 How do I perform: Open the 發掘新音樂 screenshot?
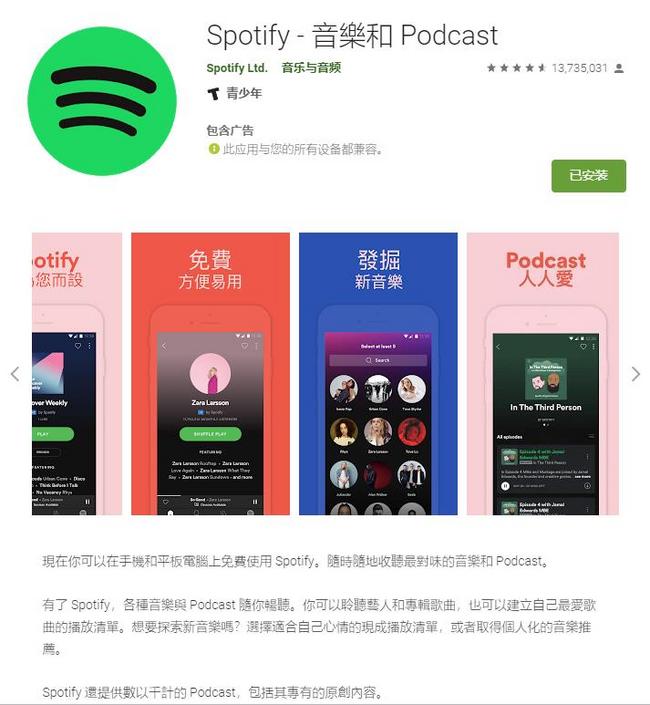click(378, 374)
